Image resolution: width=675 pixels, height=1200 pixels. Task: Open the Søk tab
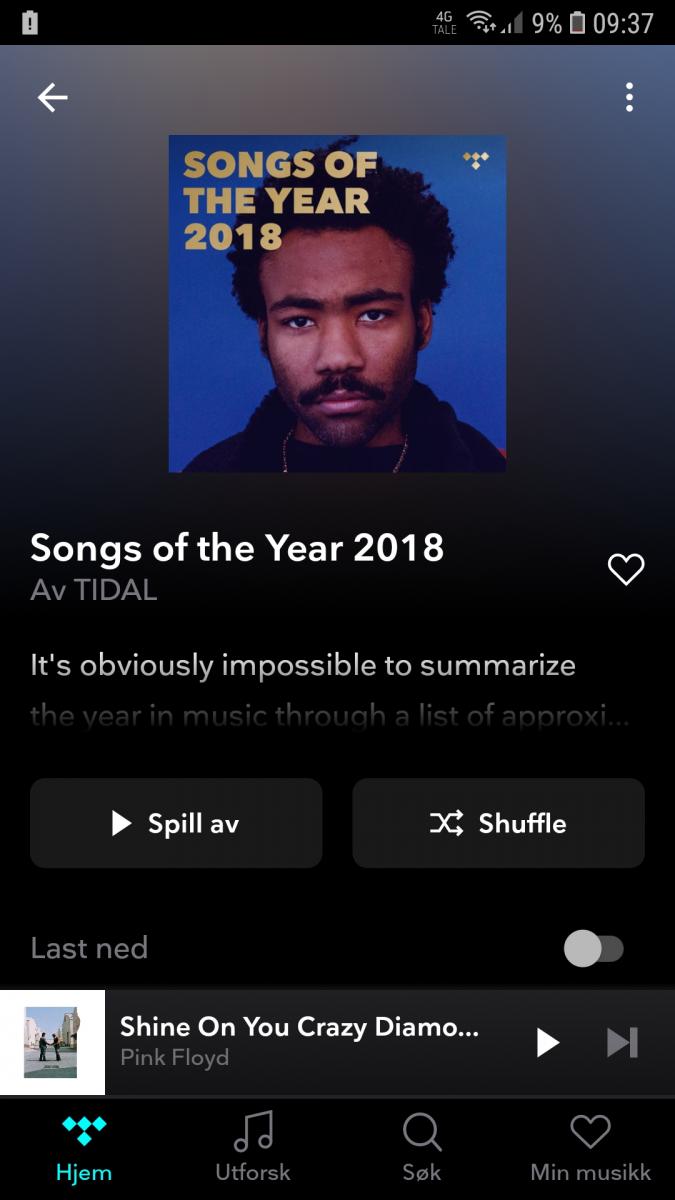coord(422,1149)
